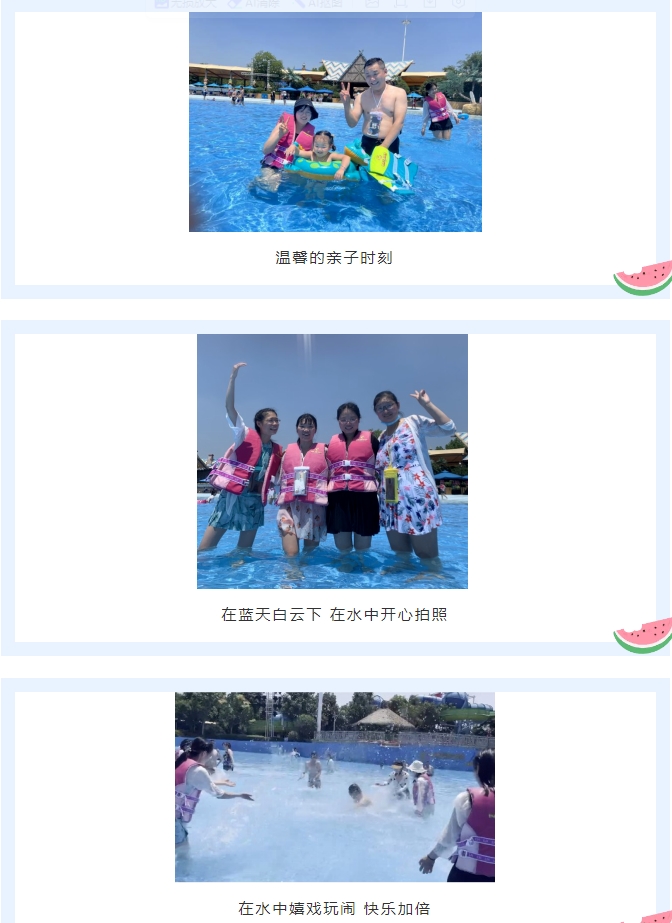View the four women photo captioned 在水中开心拍照
Viewport: 672px width, 923px height.
(x=332, y=461)
